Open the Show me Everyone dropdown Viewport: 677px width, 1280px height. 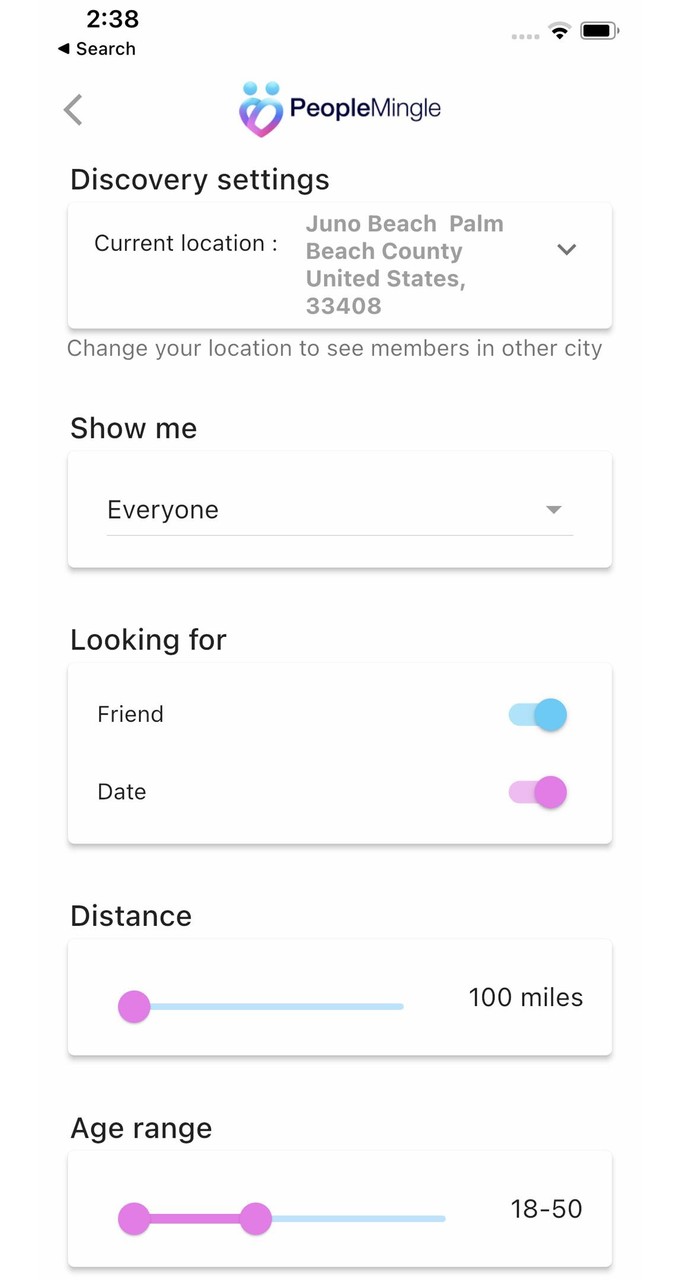(339, 510)
